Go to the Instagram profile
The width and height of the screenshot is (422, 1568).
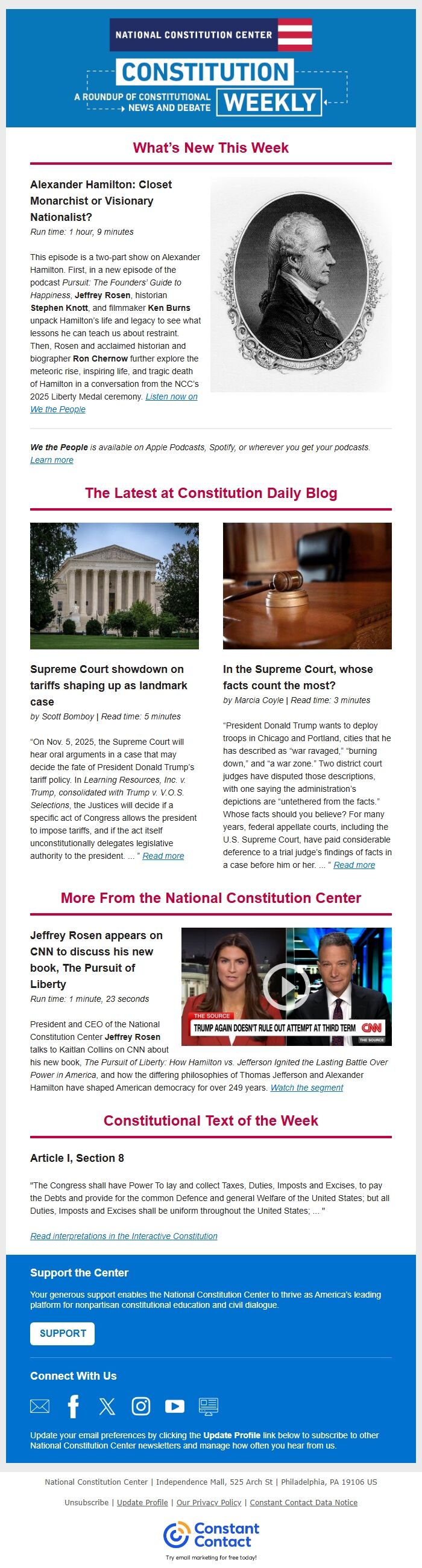point(141,1406)
